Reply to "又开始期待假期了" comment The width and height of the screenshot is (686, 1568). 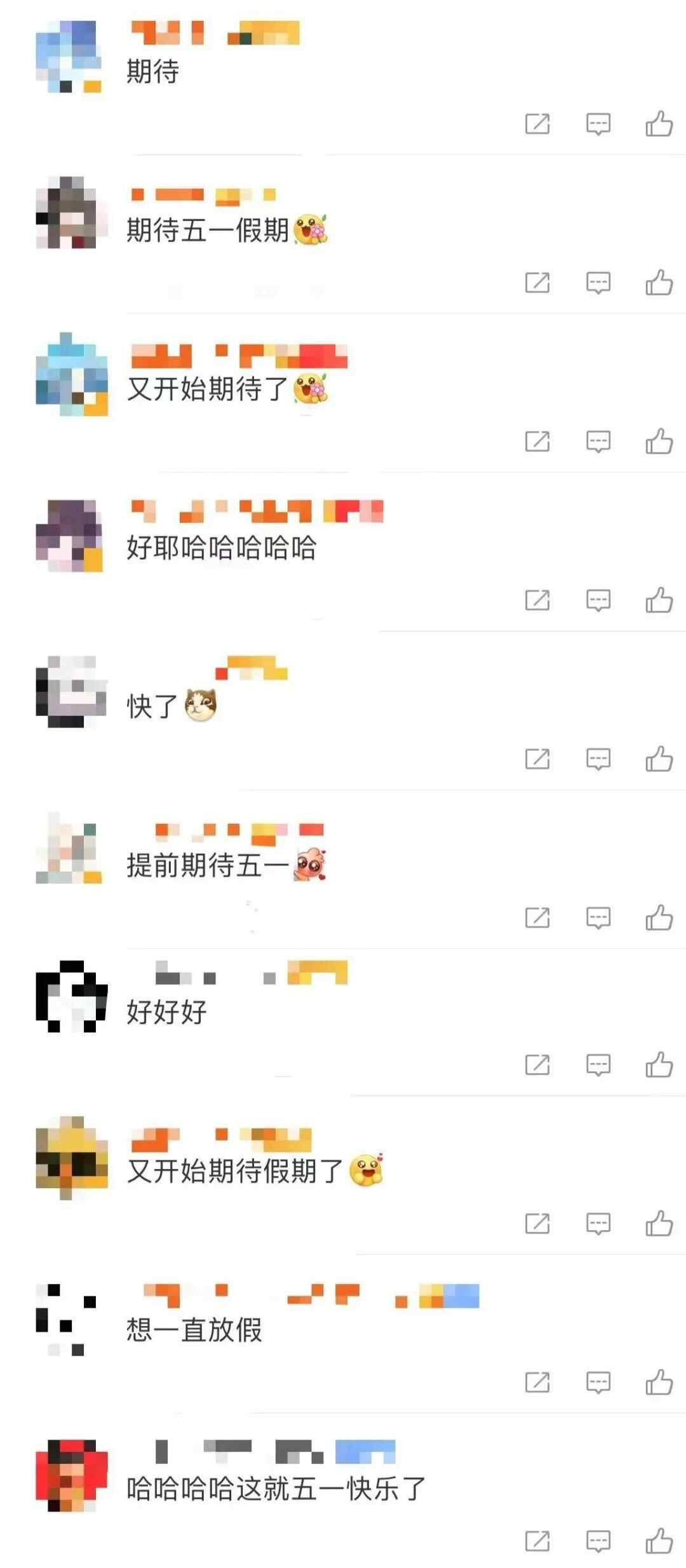[x=598, y=1224]
